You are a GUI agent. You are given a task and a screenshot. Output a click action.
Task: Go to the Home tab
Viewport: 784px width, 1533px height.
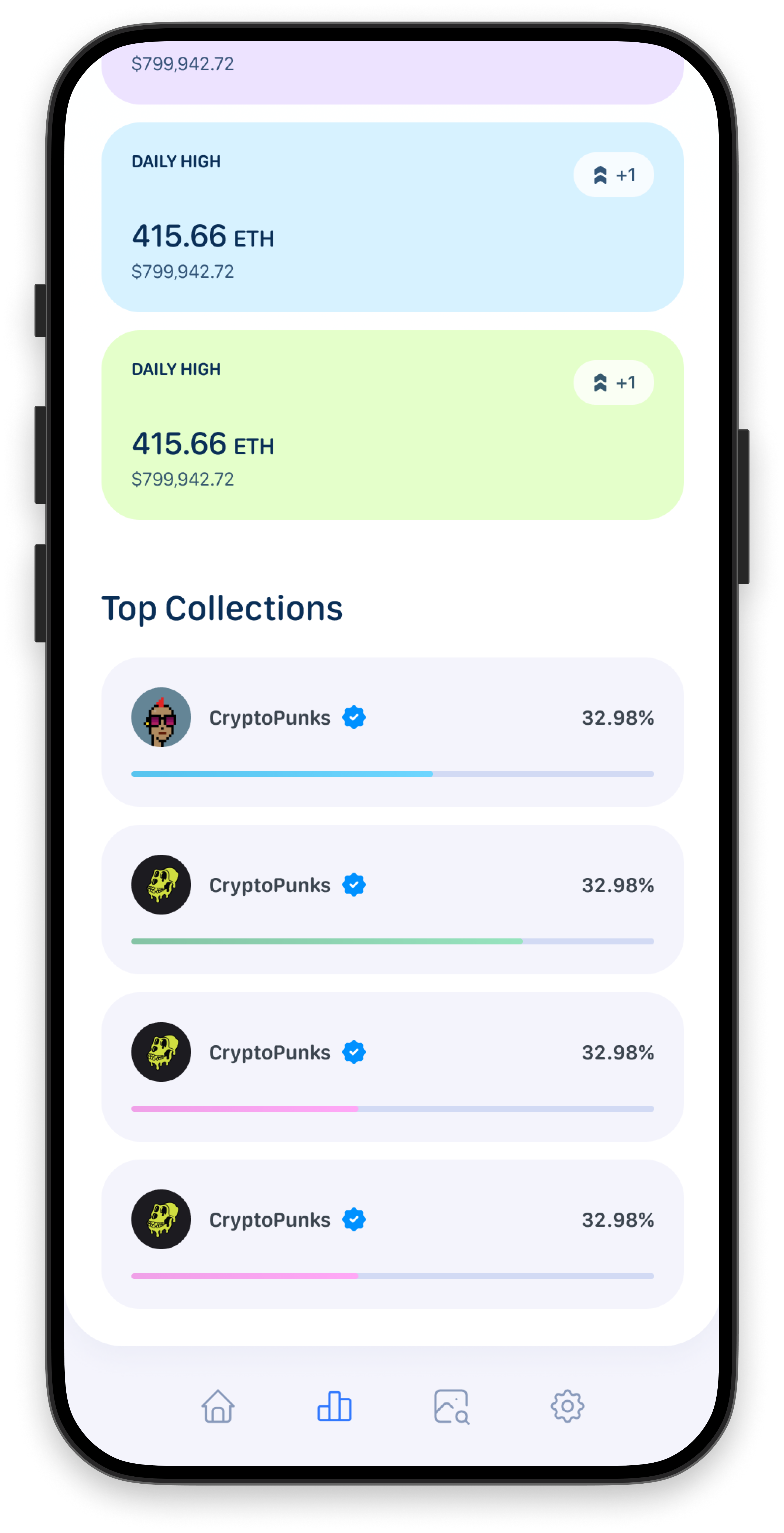tap(218, 1406)
